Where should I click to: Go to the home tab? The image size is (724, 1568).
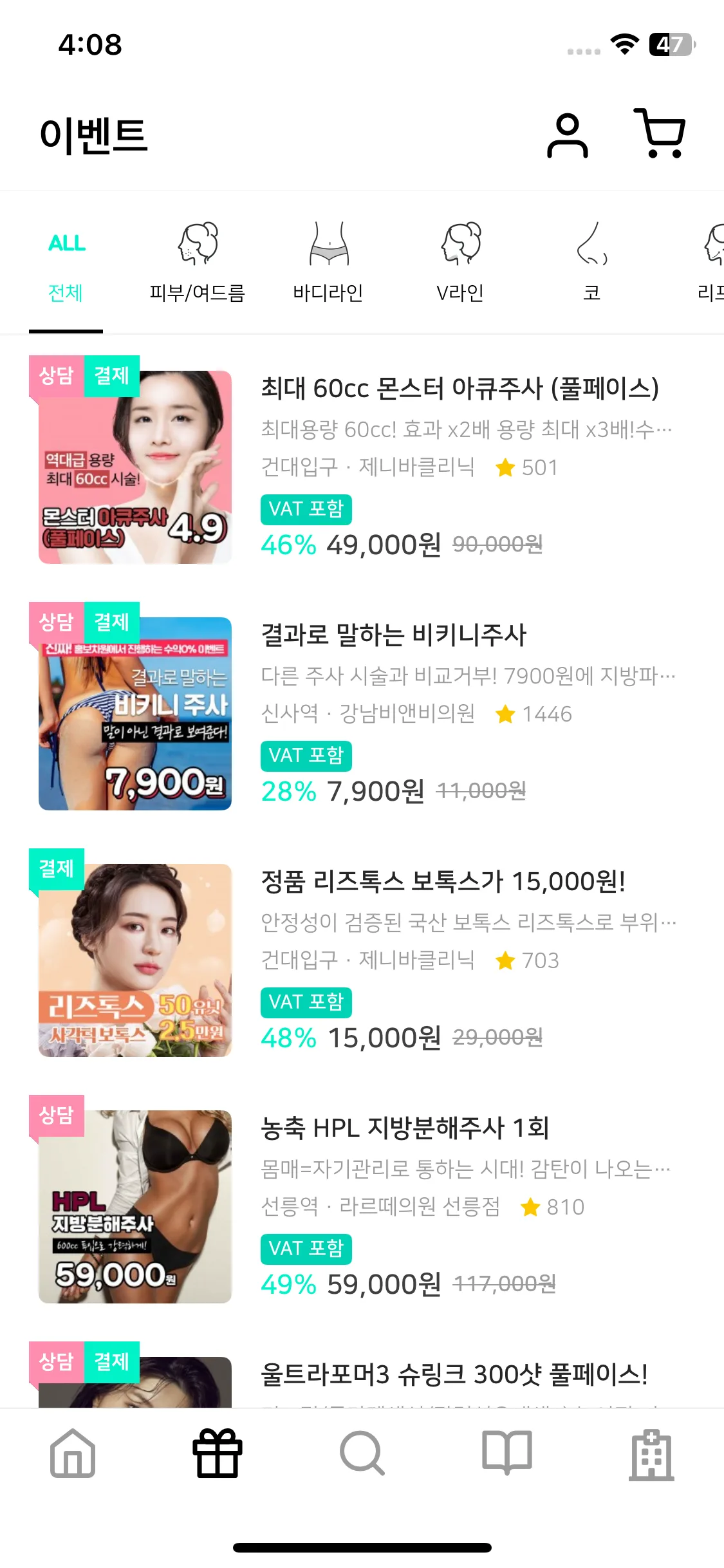click(x=73, y=1453)
